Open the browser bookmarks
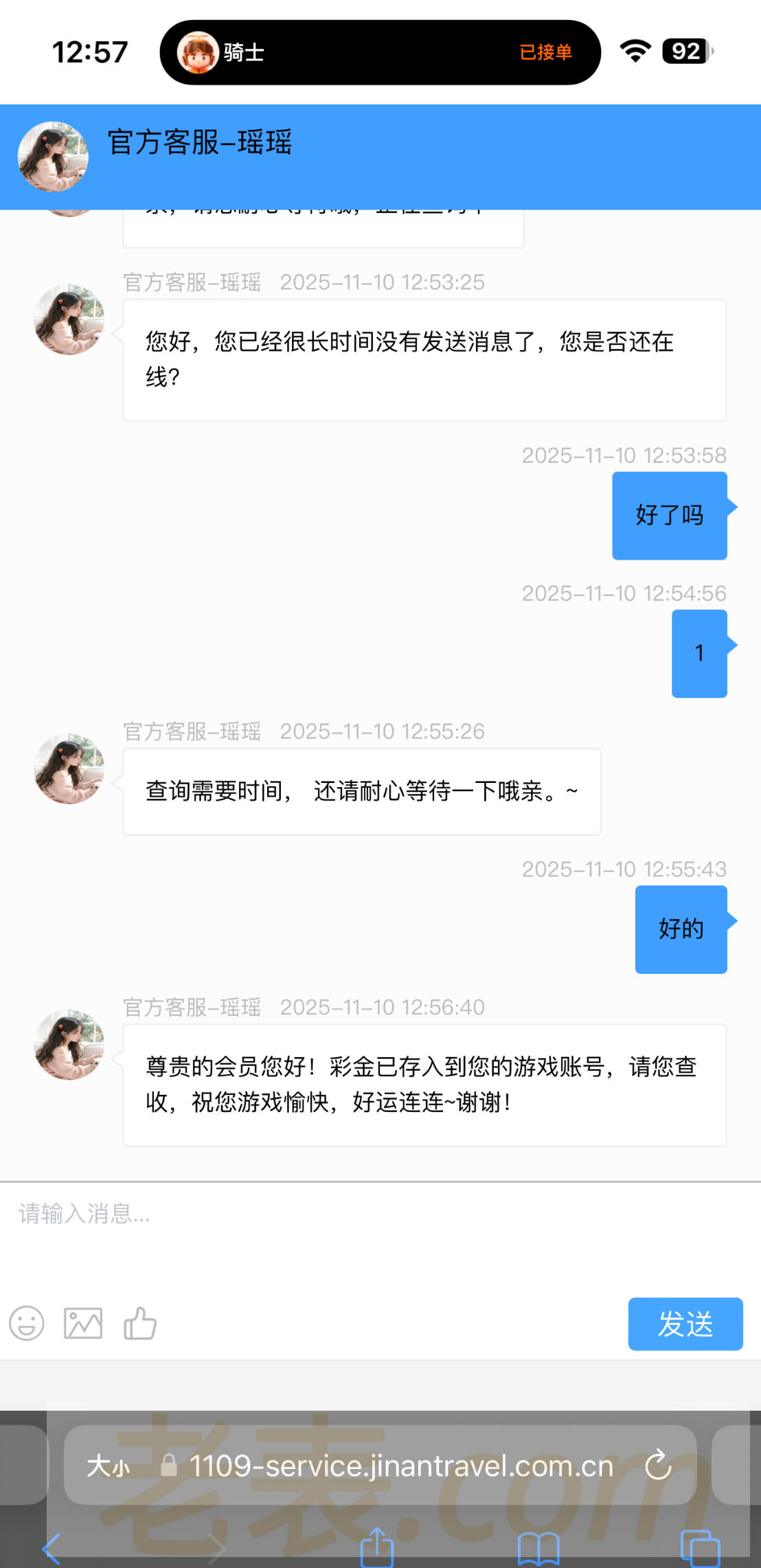Viewport: 761px width, 1568px height. (x=539, y=1549)
